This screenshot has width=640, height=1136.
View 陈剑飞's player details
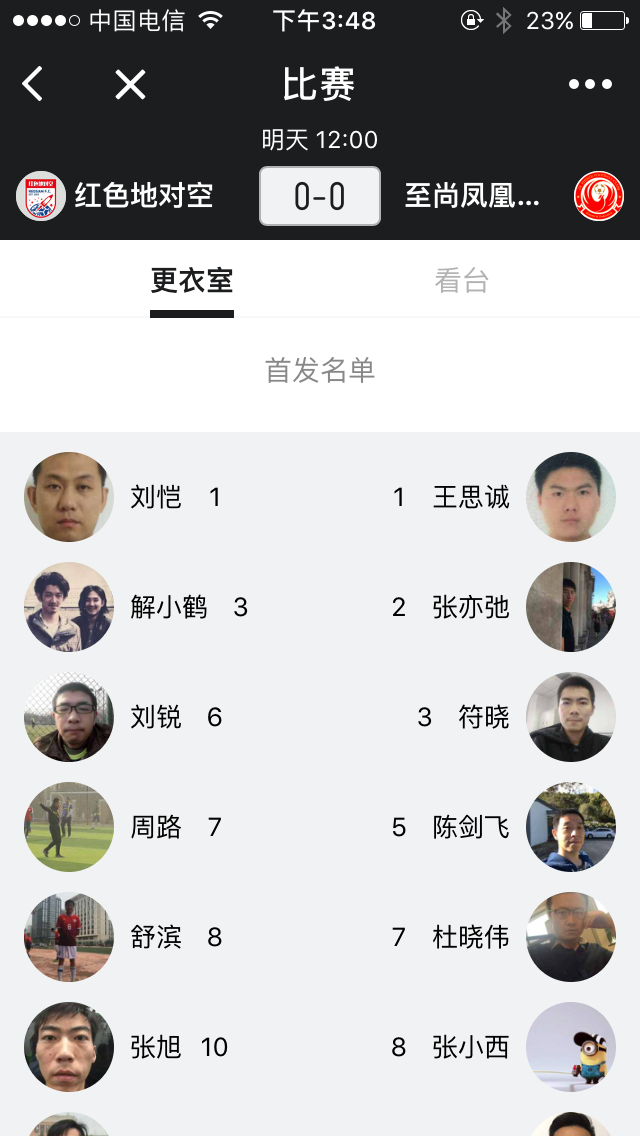point(471,827)
